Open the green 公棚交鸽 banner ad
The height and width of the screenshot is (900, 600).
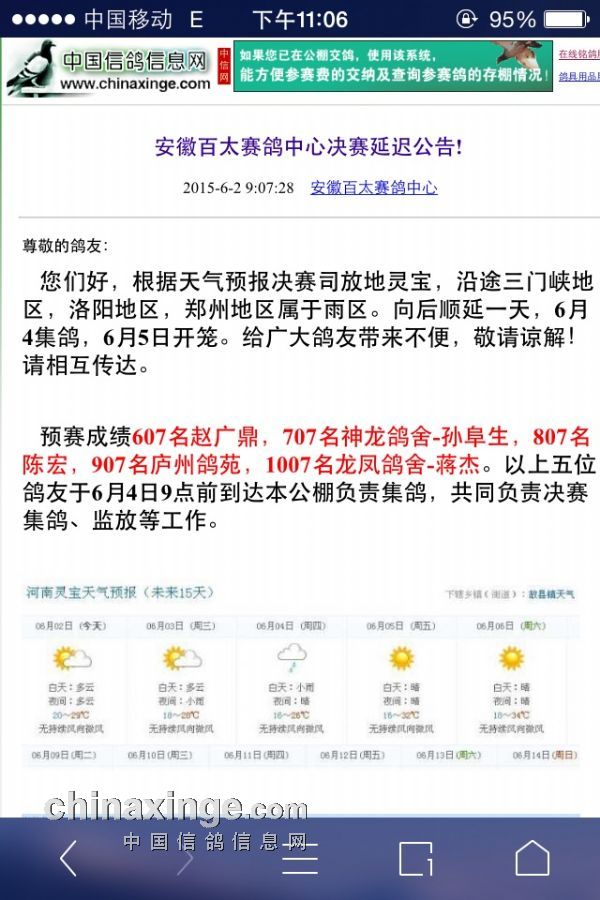pyautogui.click(x=392, y=65)
